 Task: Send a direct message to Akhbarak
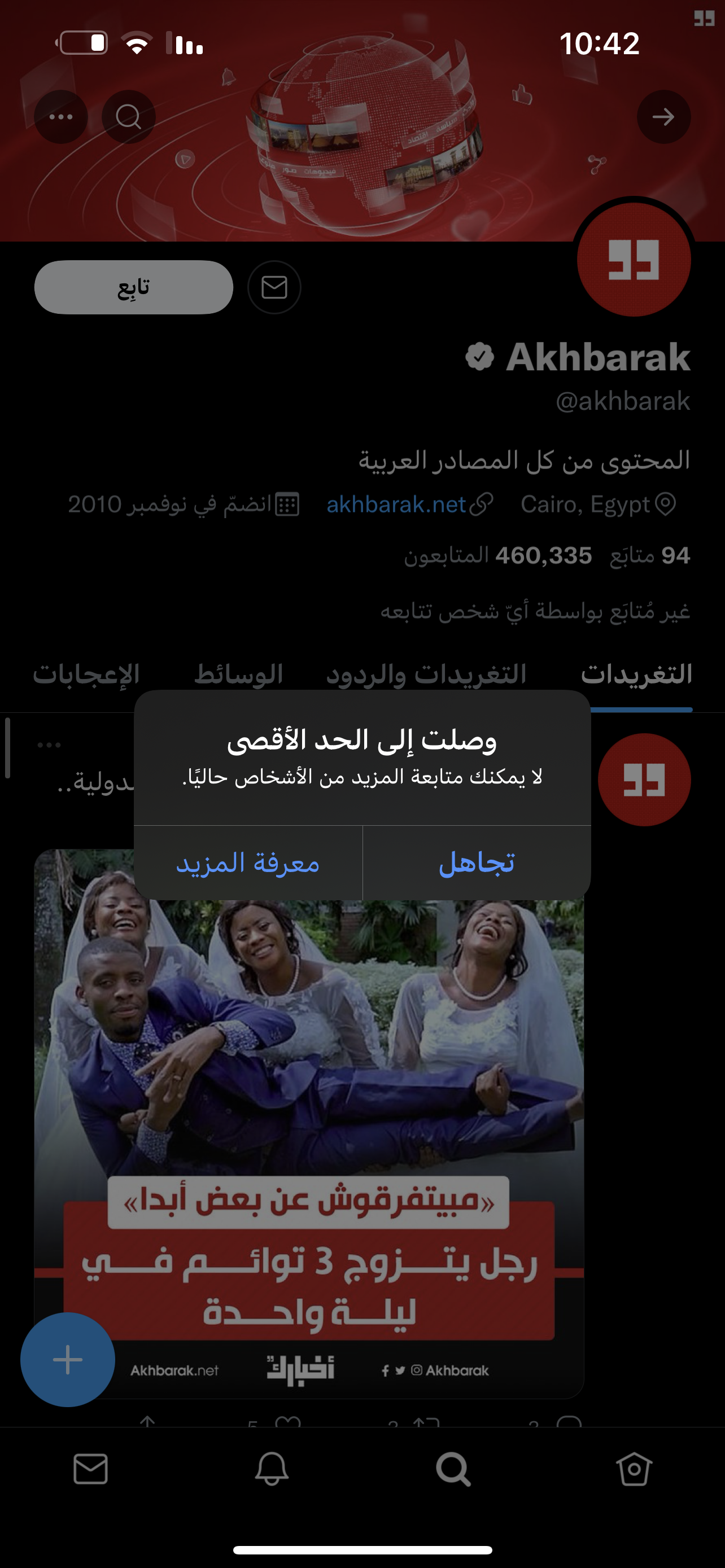pyautogui.click(x=274, y=287)
